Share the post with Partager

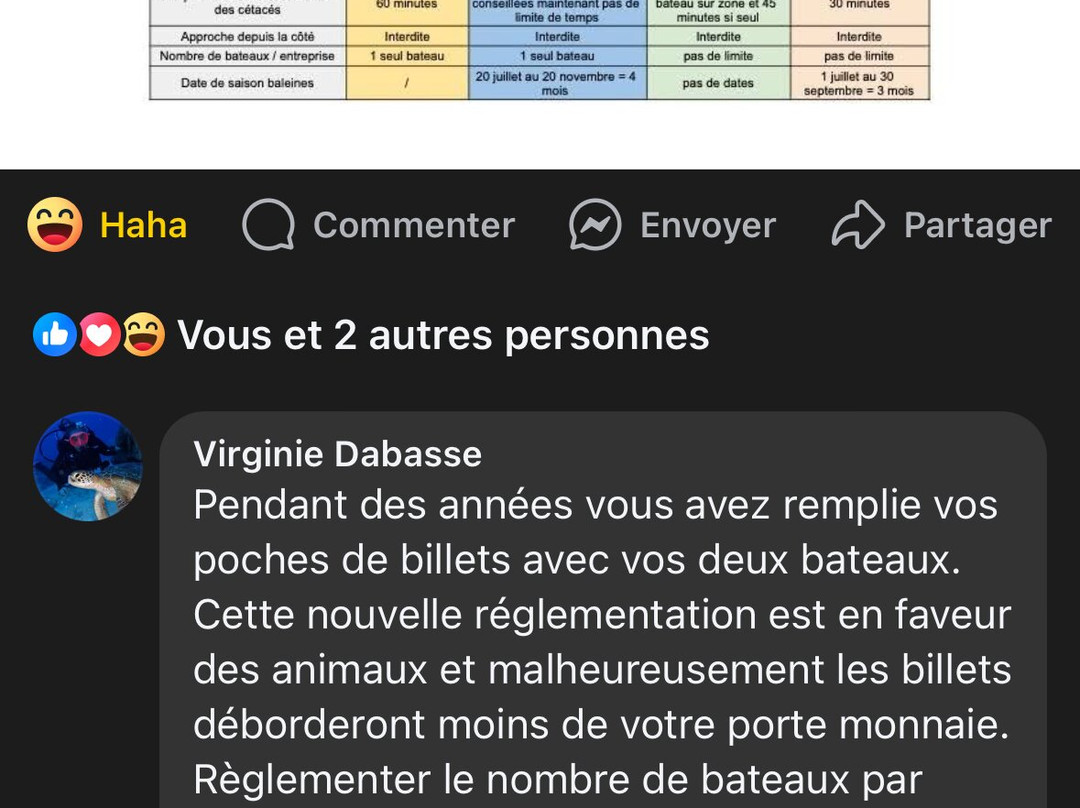(x=942, y=225)
